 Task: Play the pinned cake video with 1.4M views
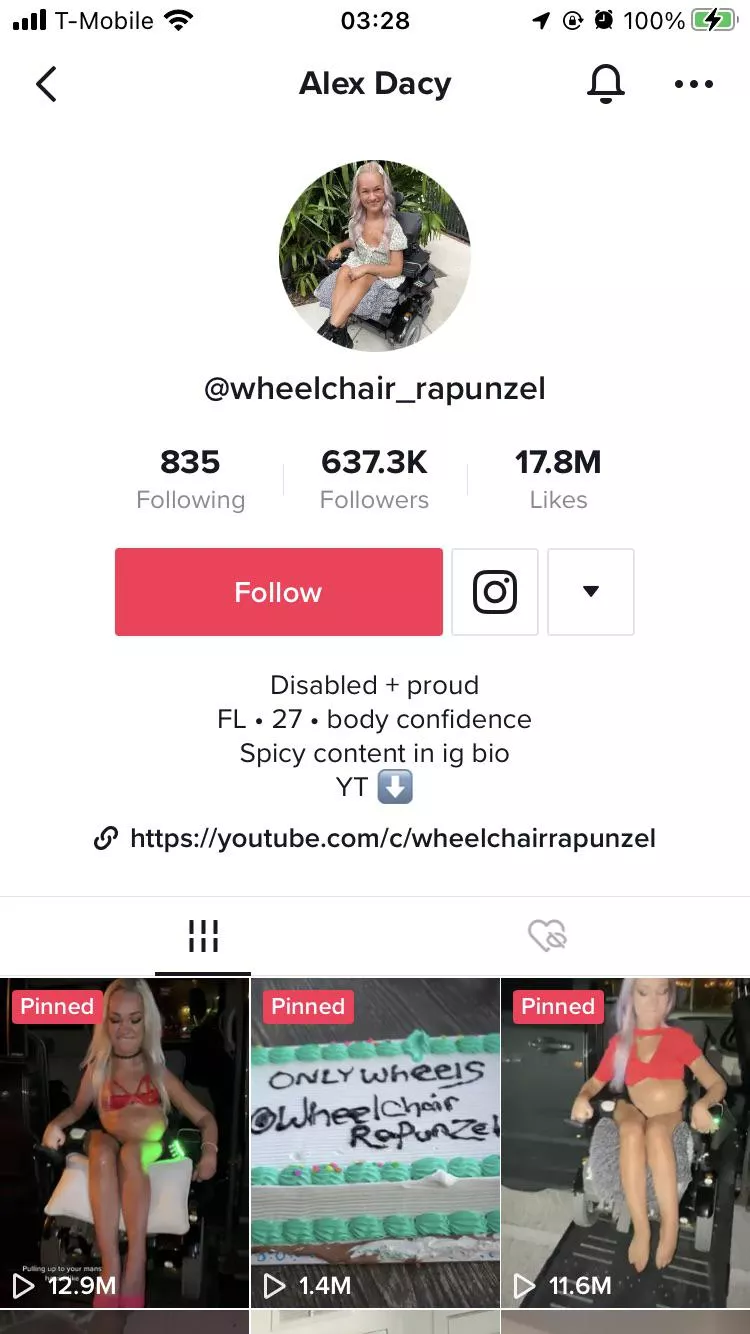point(375,1142)
